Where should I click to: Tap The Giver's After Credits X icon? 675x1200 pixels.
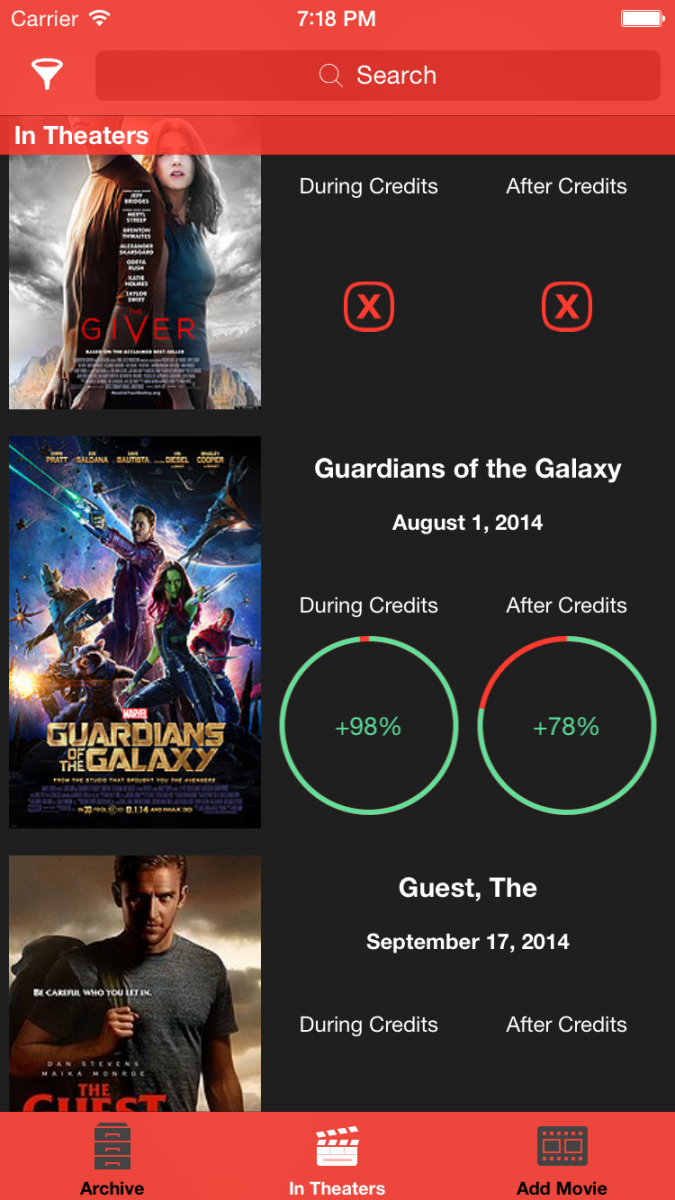567,307
